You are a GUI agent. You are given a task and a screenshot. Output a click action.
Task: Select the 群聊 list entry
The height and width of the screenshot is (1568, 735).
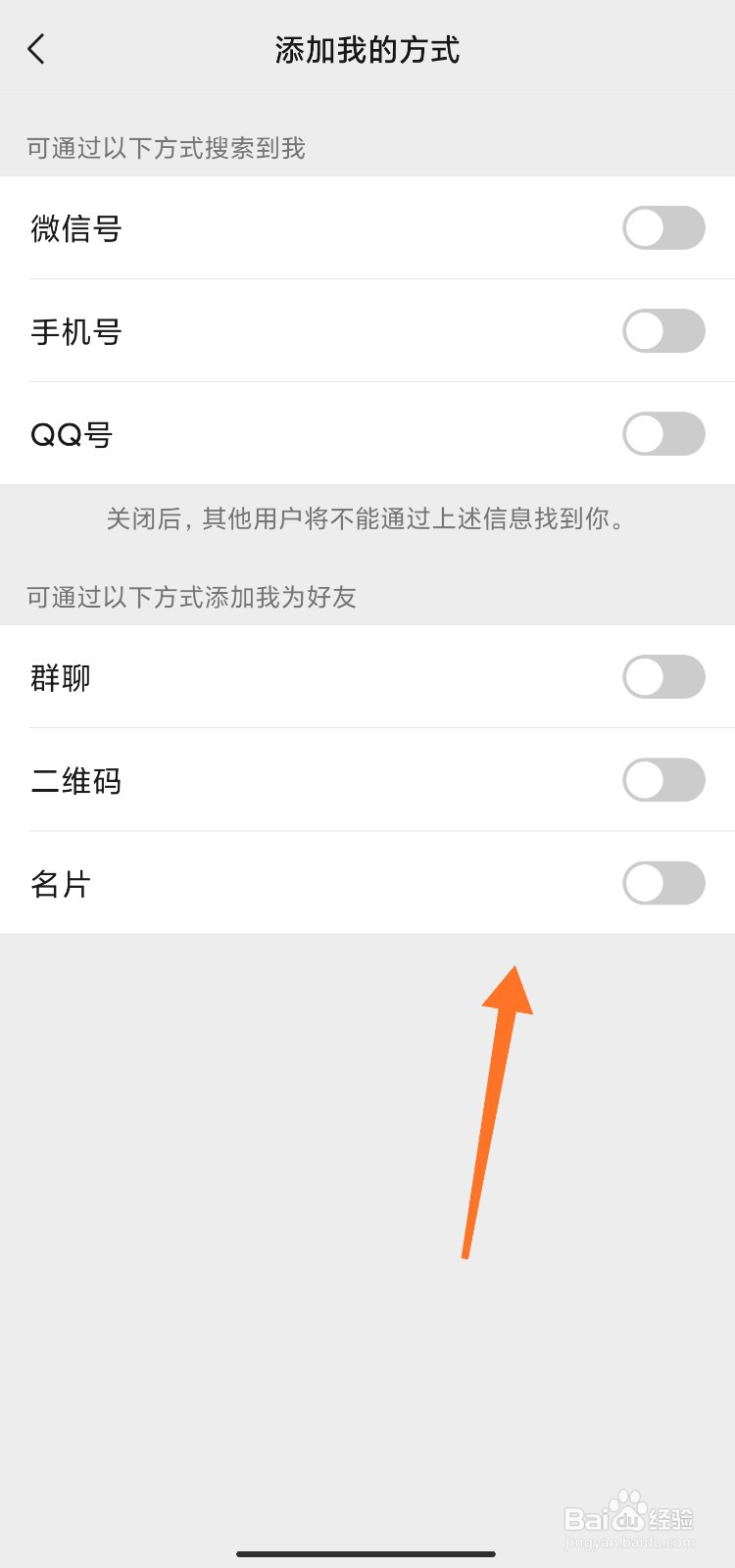[x=61, y=677]
